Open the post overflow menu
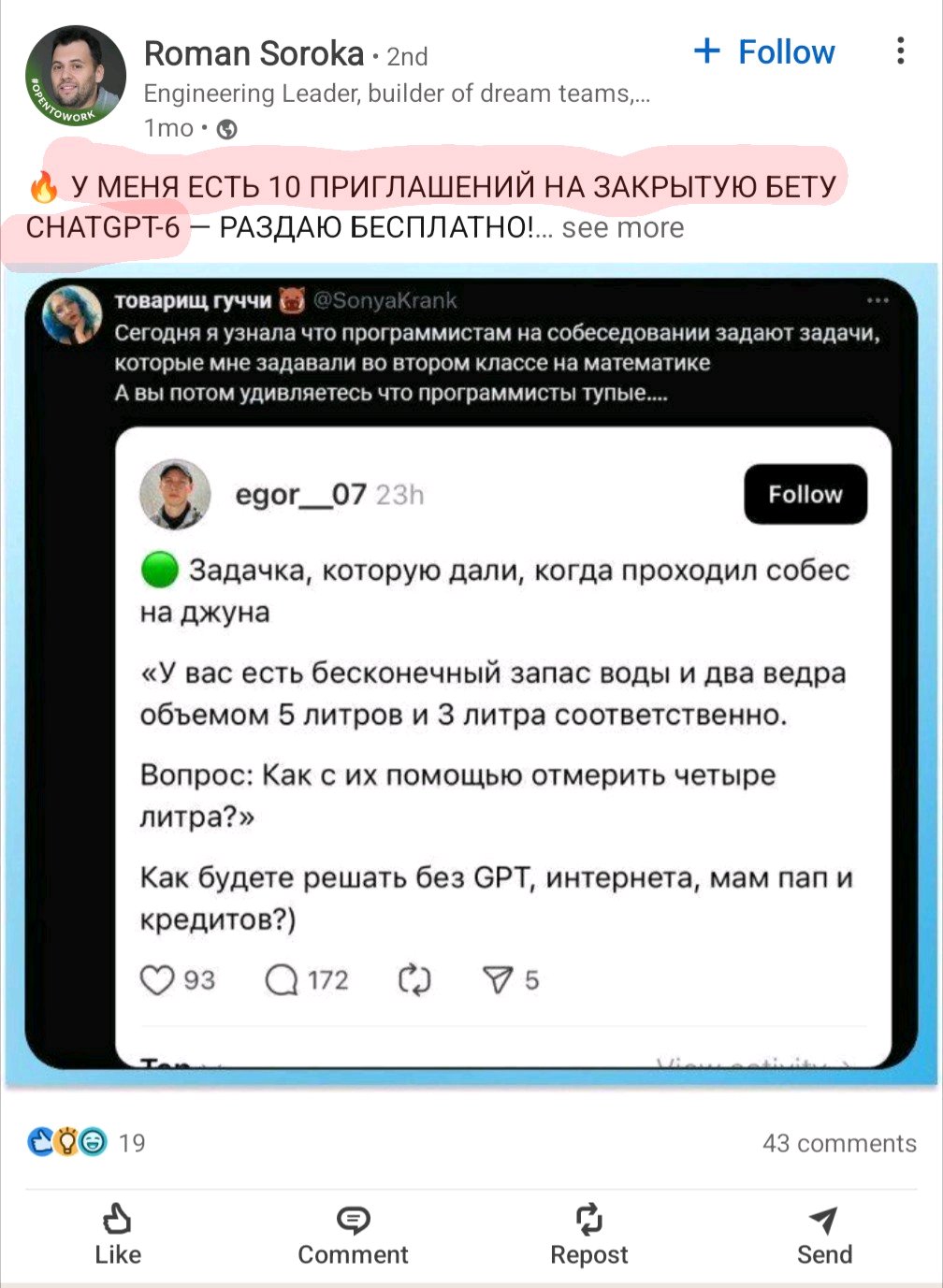This screenshot has height=1288, width=943. (x=900, y=51)
